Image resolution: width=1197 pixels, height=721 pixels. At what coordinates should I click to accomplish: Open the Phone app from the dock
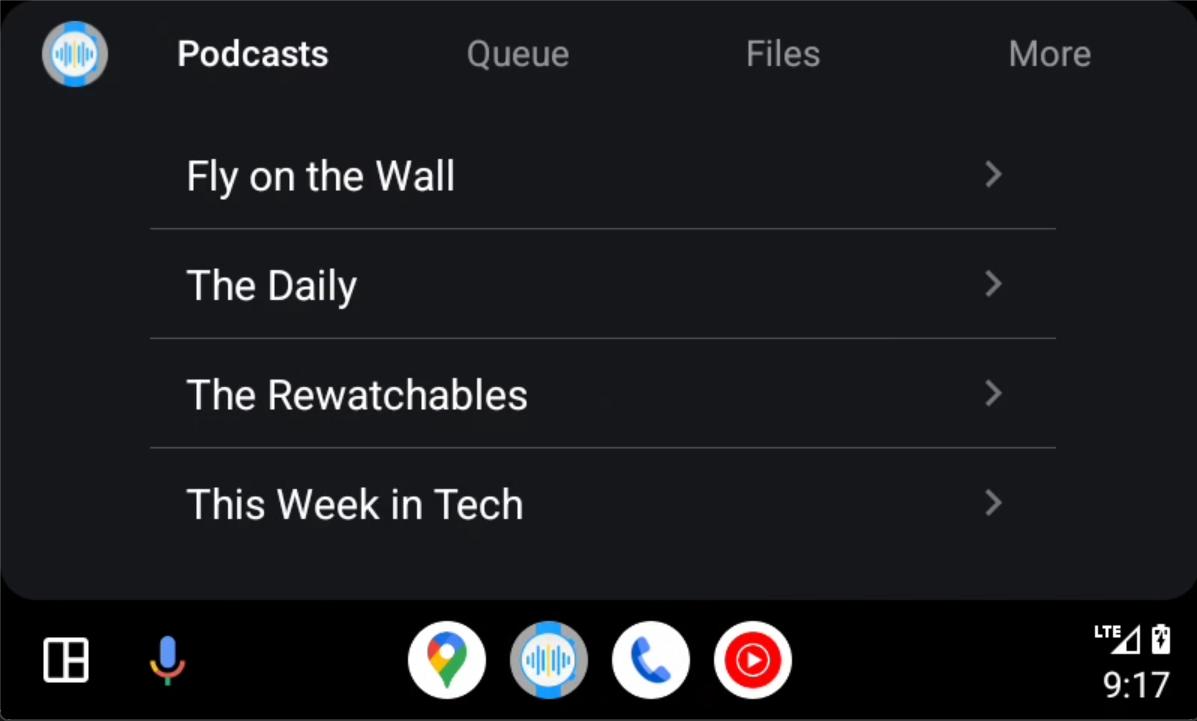pos(650,660)
